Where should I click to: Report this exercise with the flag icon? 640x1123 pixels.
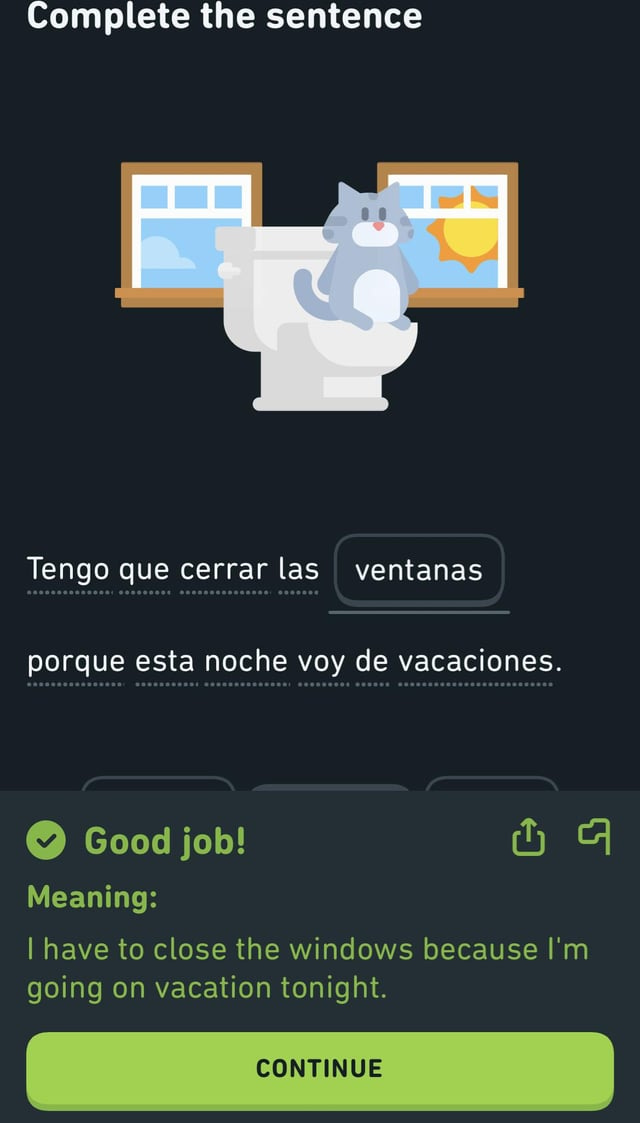pos(593,836)
